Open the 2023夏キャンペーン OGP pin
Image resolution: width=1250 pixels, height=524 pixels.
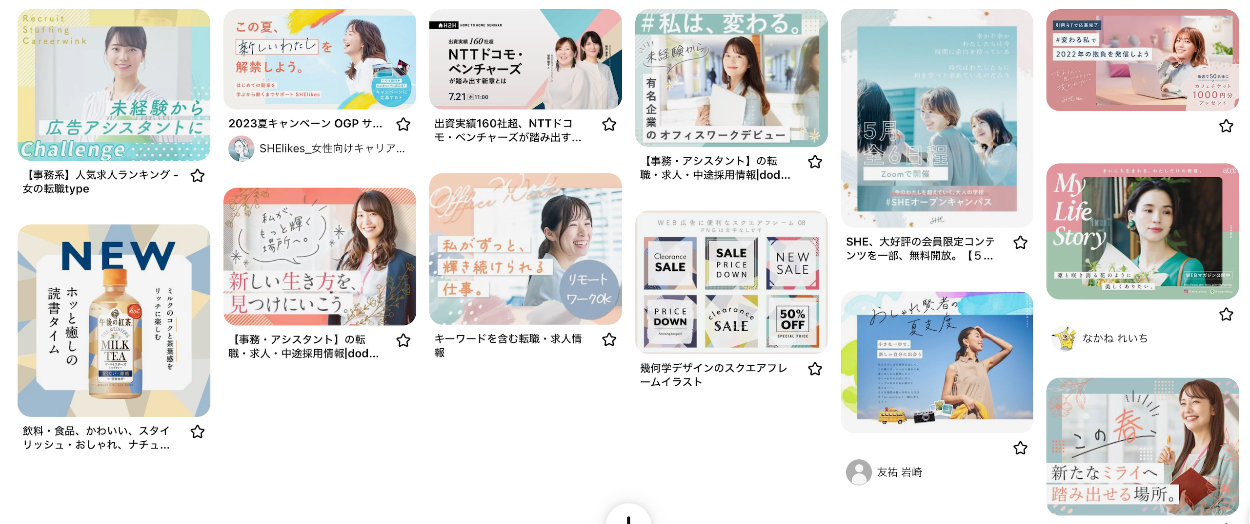tap(319, 60)
